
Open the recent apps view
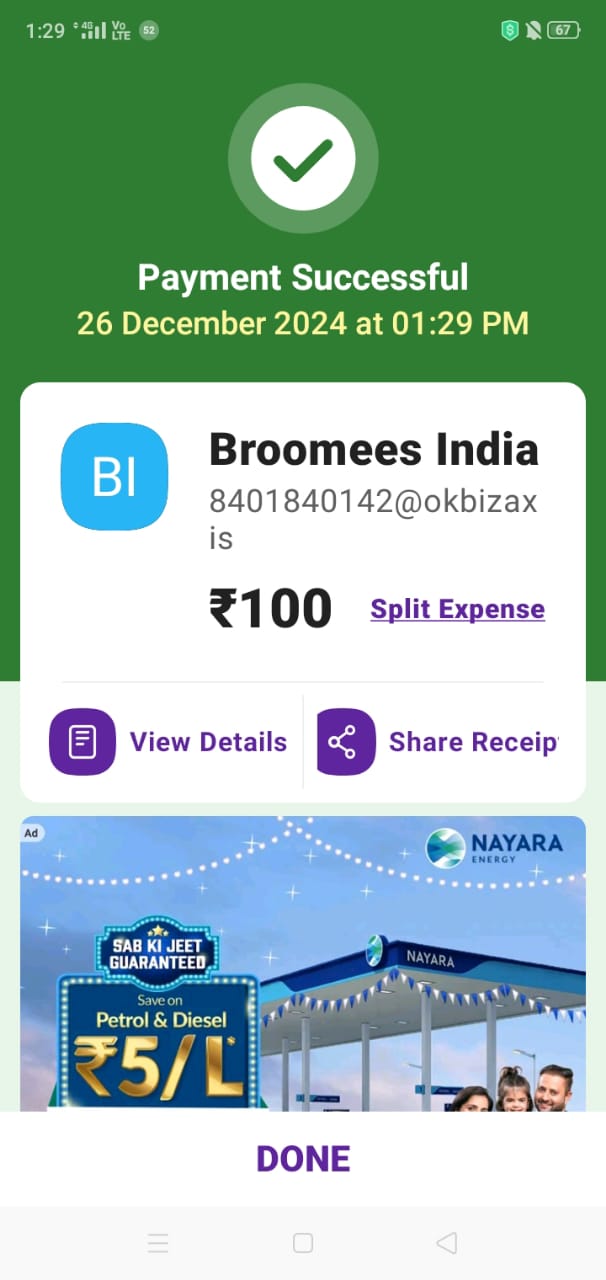(158, 1243)
